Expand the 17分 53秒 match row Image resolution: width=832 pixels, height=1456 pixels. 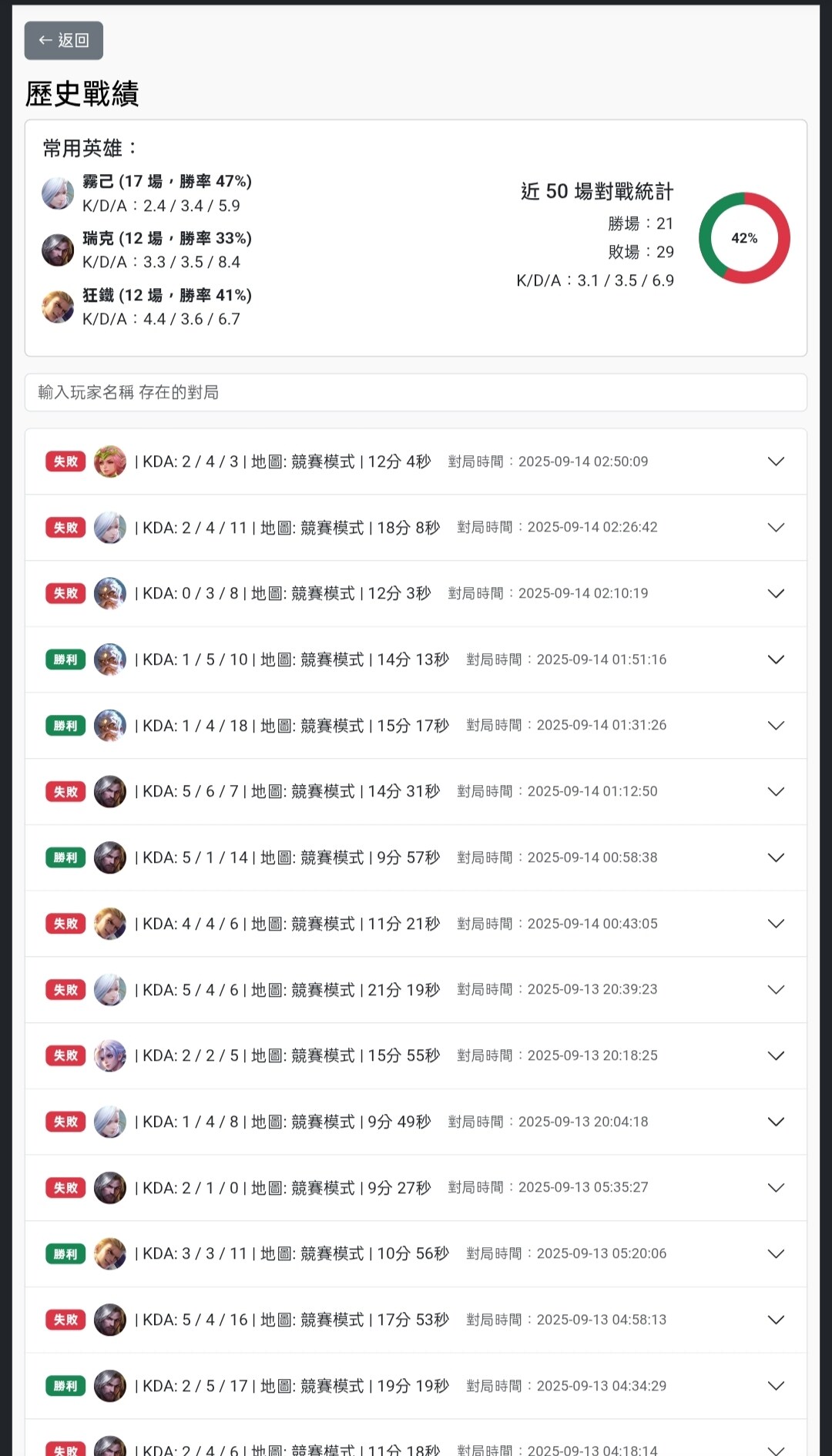(776, 1320)
